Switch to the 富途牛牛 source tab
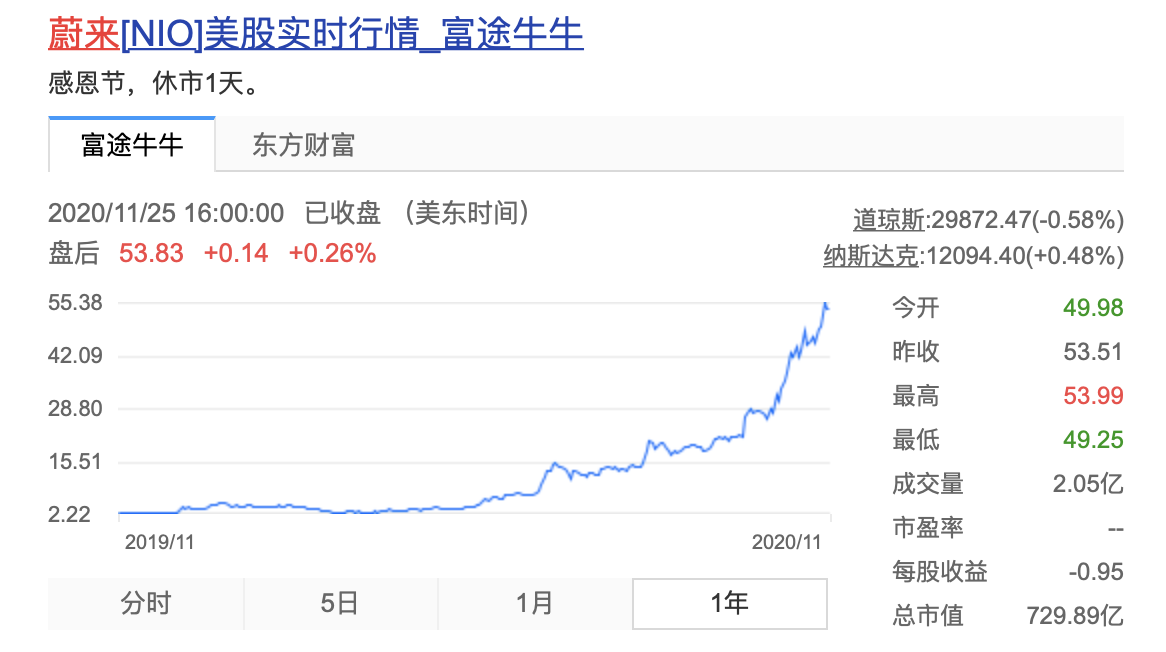Viewport: 1166px width, 652px height. [132, 146]
